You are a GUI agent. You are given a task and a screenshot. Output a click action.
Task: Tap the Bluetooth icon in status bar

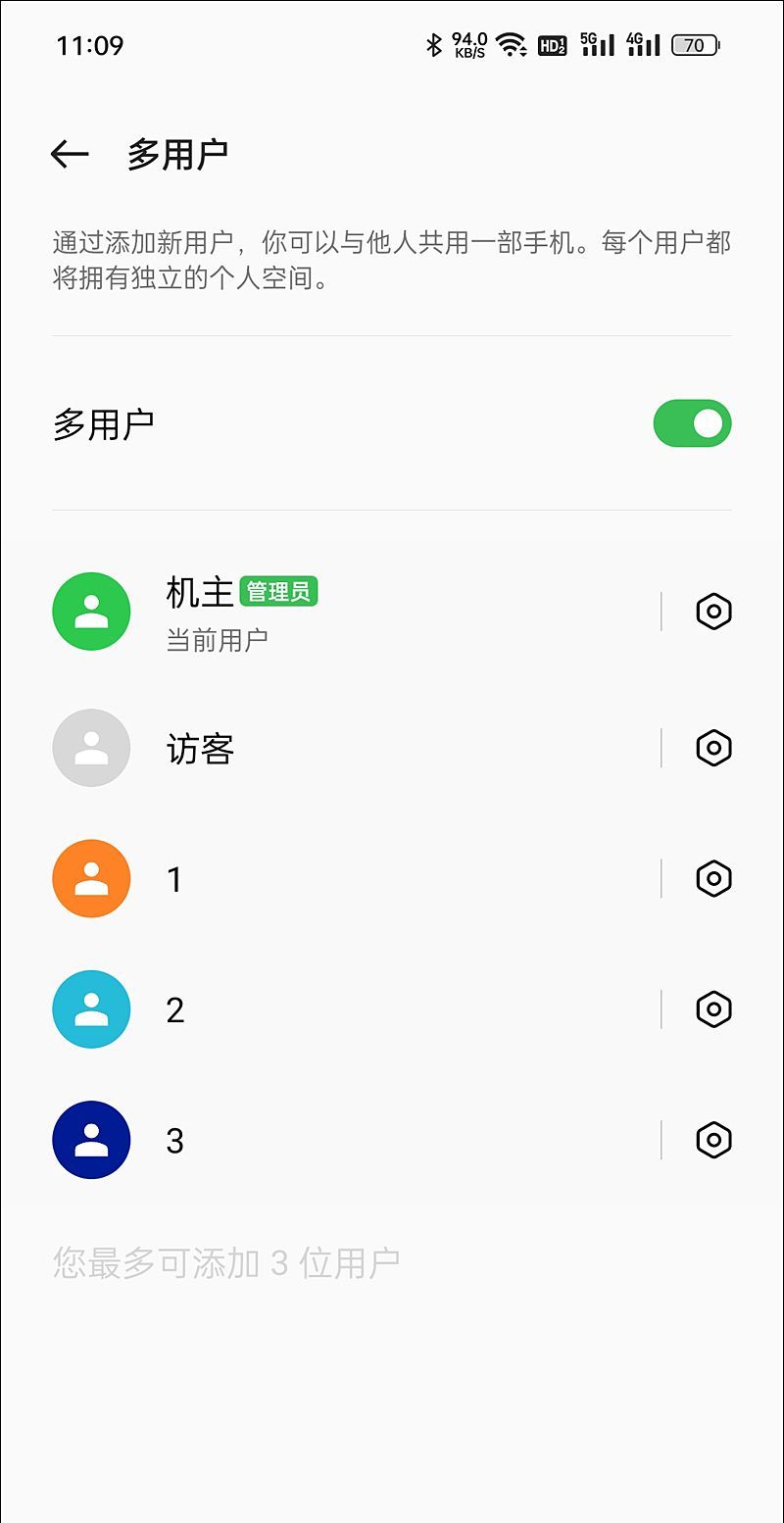pyautogui.click(x=432, y=43)
